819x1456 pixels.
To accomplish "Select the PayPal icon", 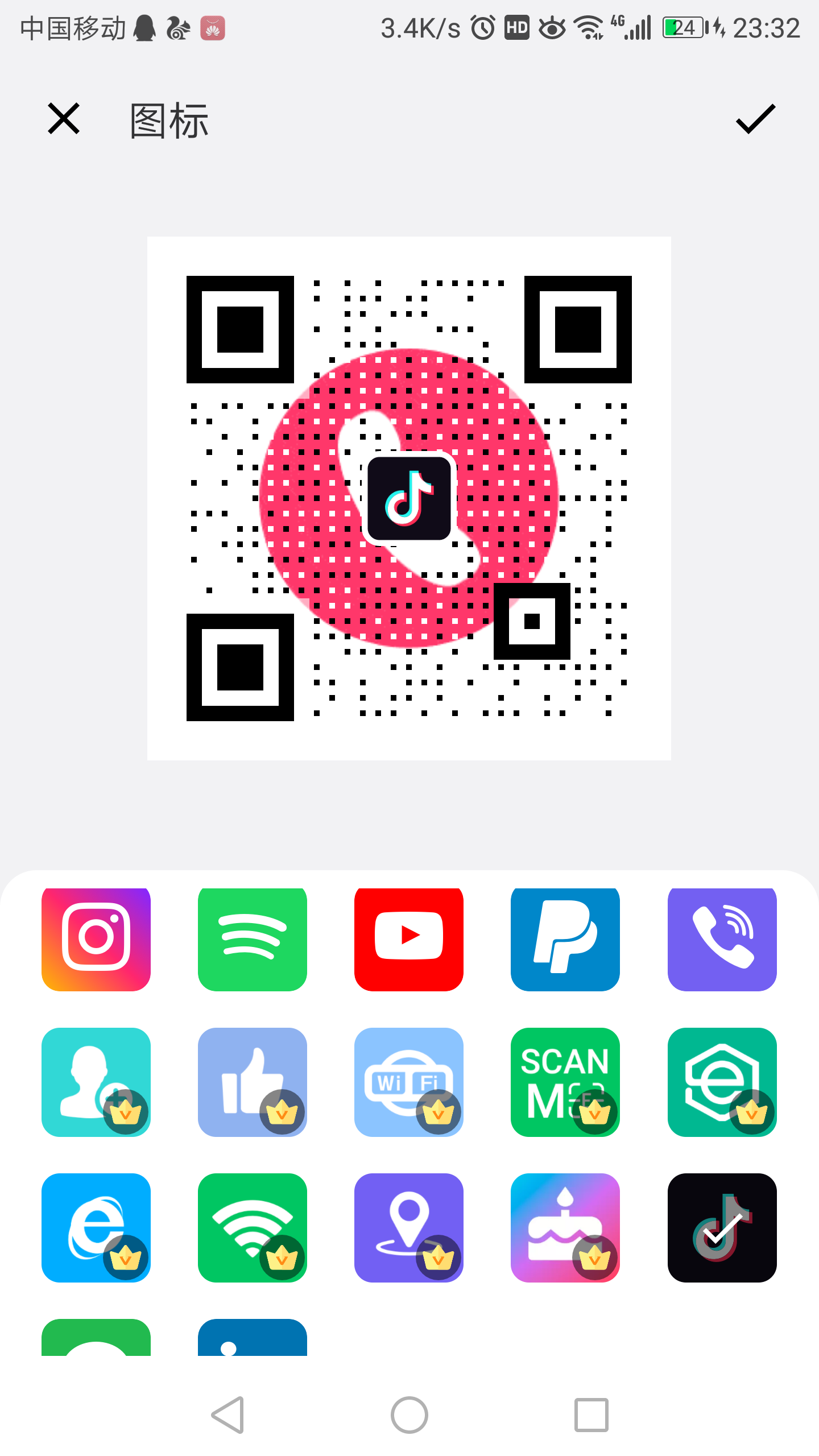I will (565, 938).
